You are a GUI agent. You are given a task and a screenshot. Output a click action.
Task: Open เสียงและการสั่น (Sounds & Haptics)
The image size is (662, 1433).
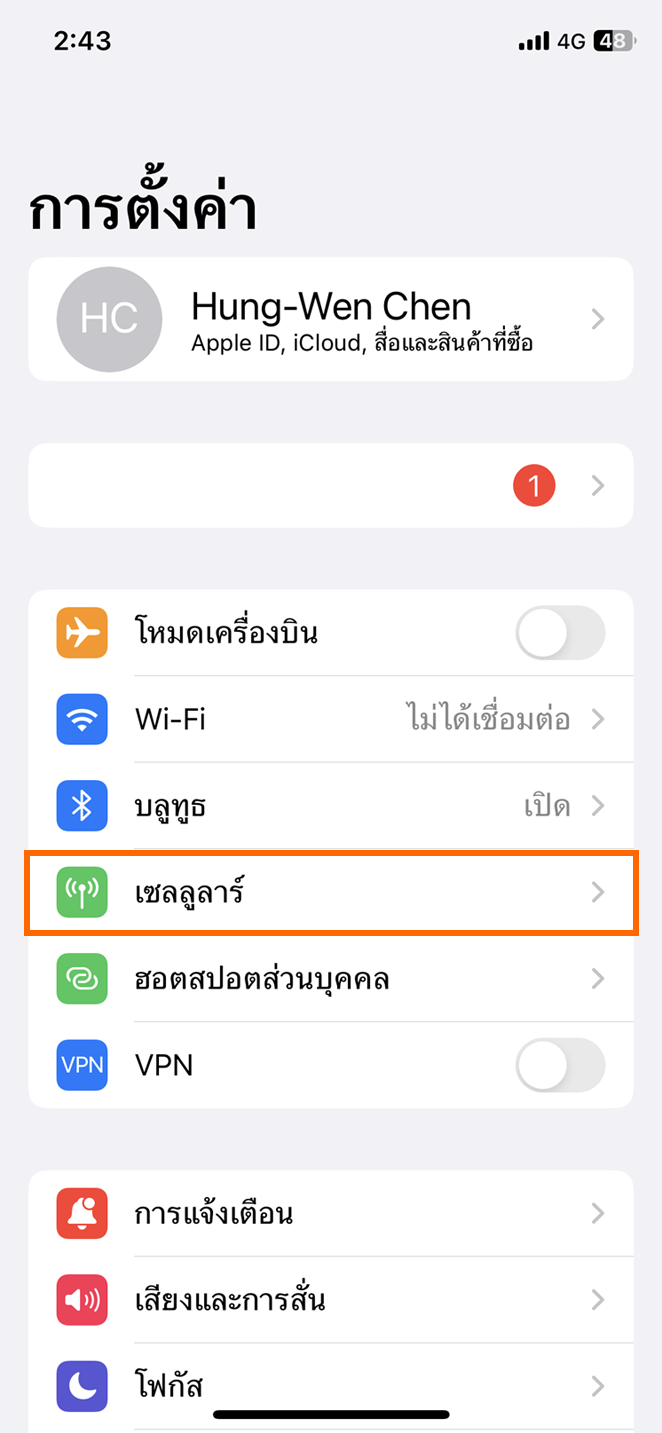click(331, 1300)
